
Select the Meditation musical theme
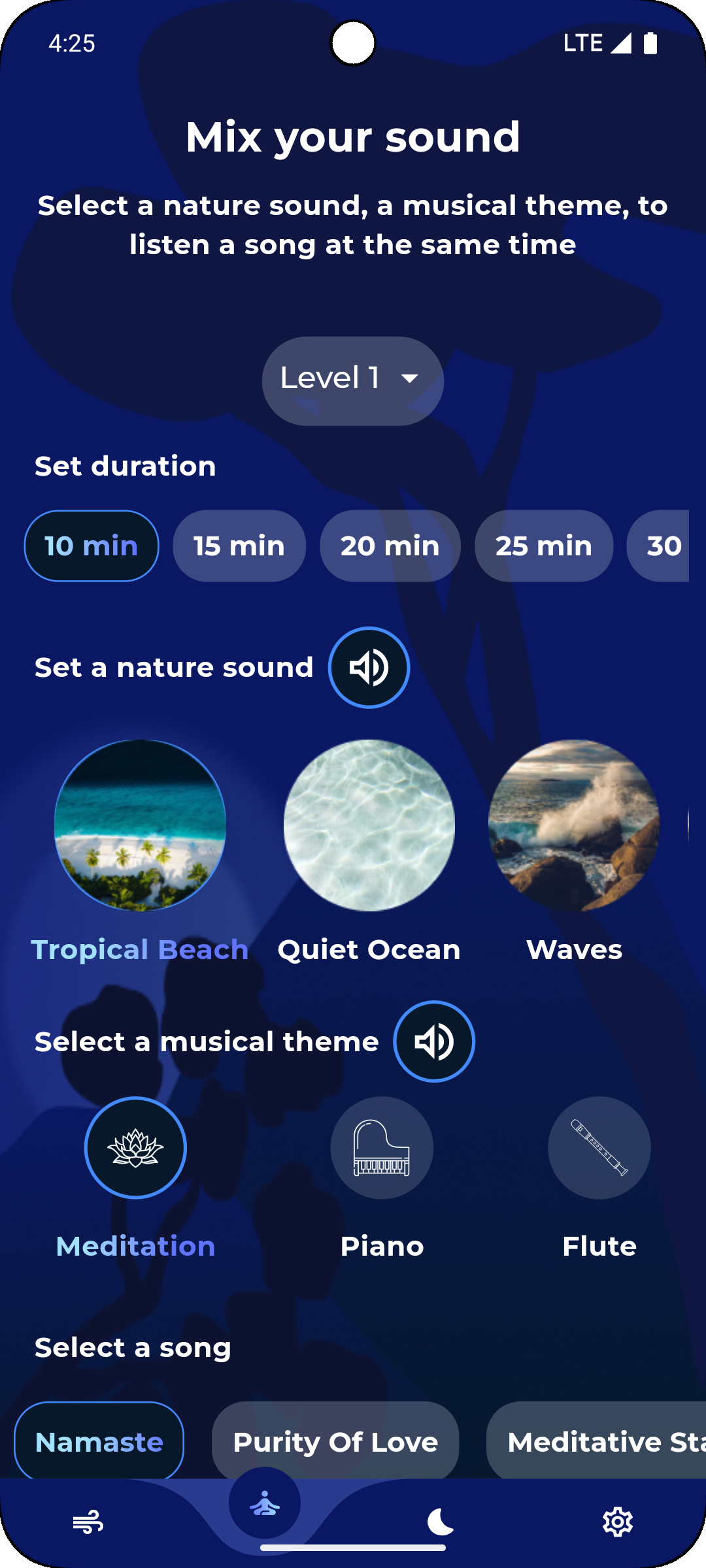click(x=135, y=1147)
